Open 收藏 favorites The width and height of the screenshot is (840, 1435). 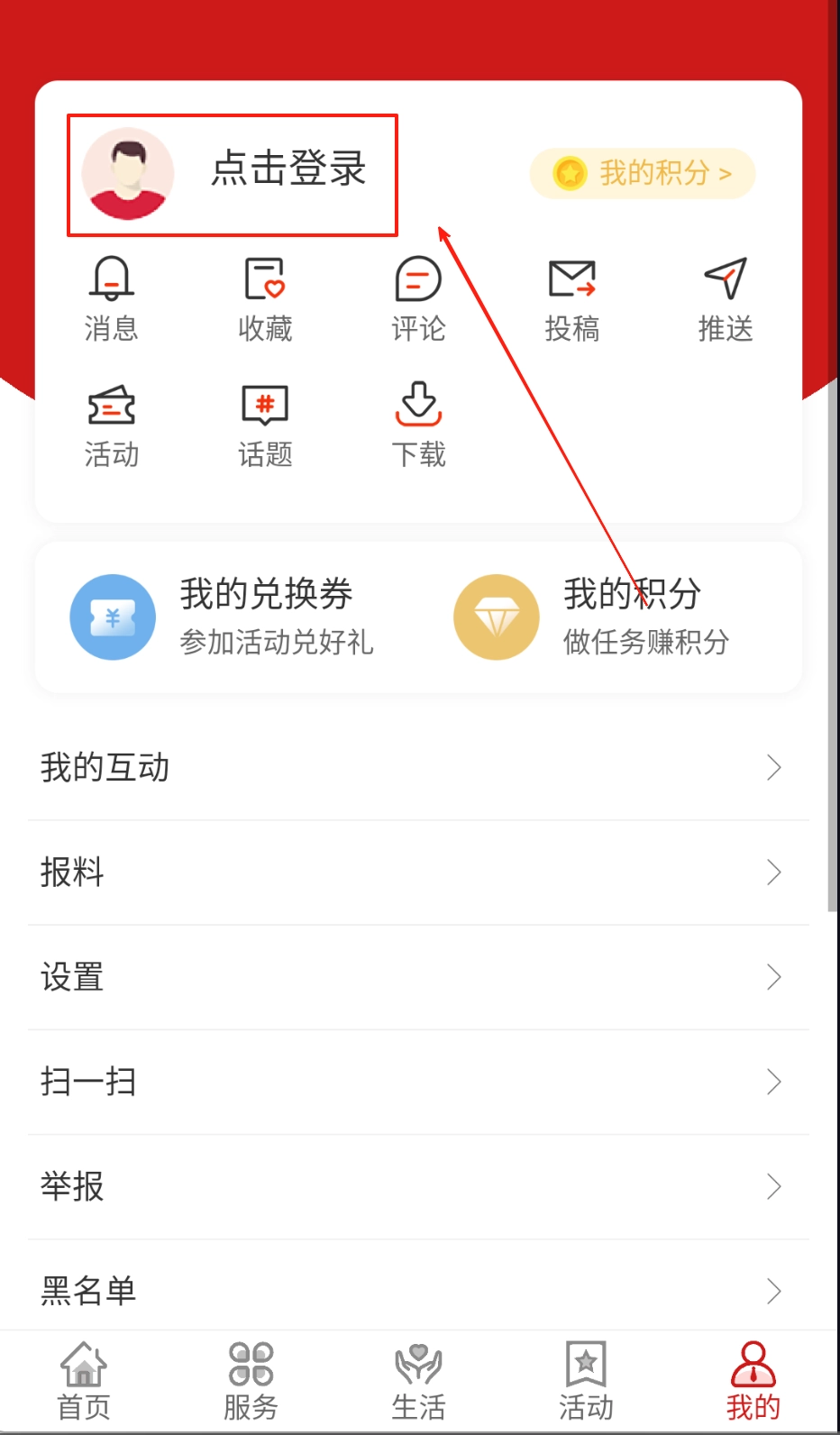pos(265,298)
